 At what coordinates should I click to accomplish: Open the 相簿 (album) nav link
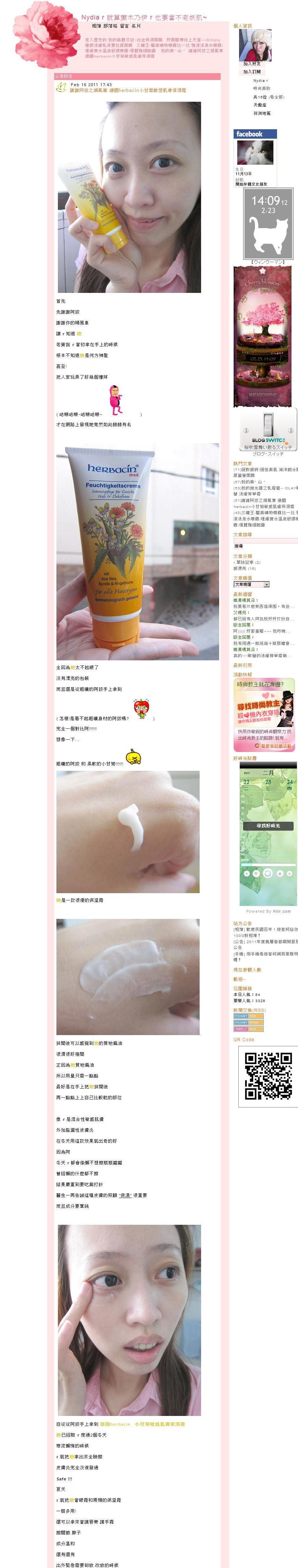pos(96,26)
